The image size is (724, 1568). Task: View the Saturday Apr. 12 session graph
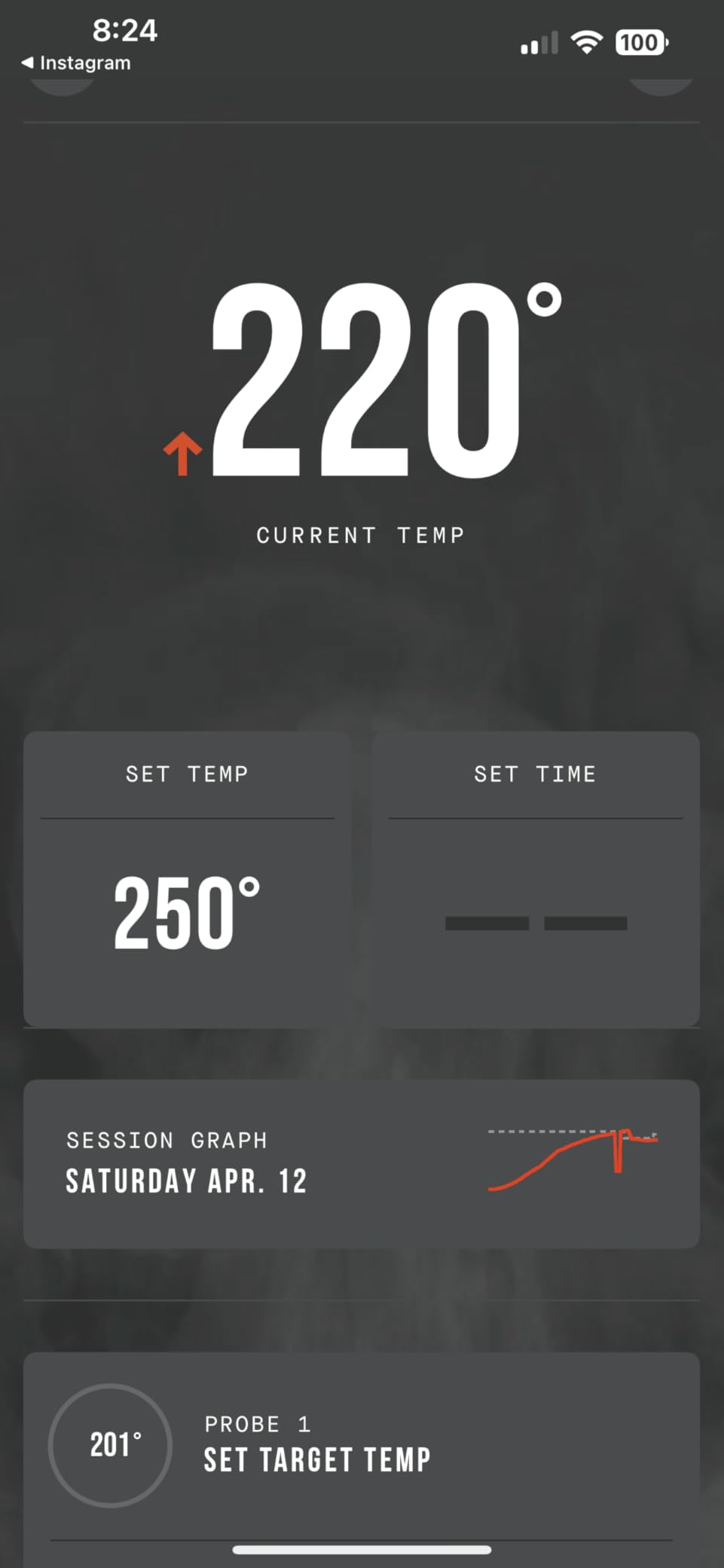point(361,1163)
